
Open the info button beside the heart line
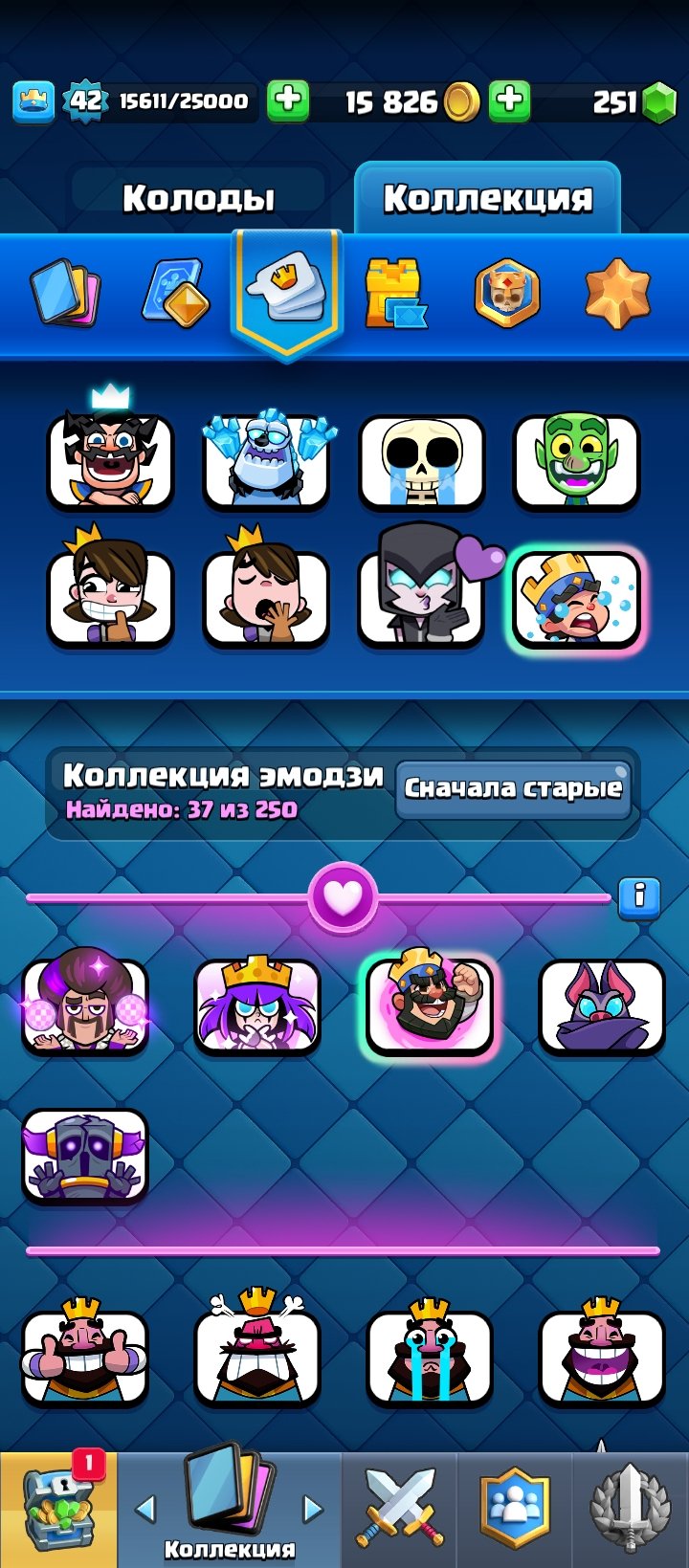coord(639,897)
